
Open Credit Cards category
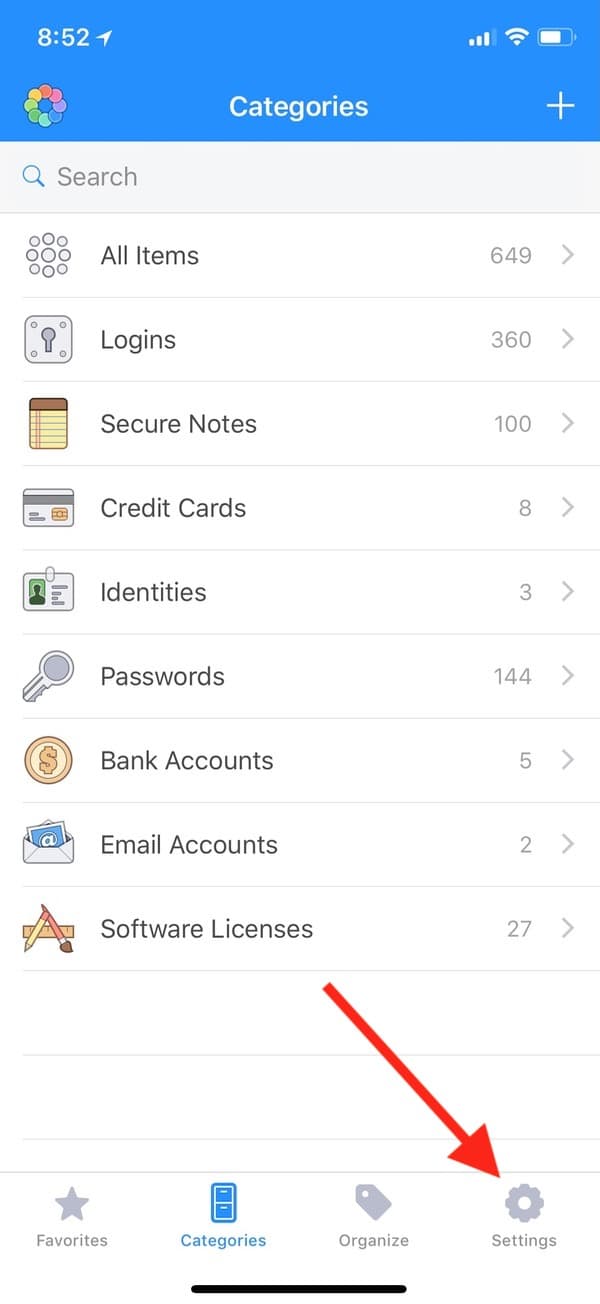[x=300, y=508]
